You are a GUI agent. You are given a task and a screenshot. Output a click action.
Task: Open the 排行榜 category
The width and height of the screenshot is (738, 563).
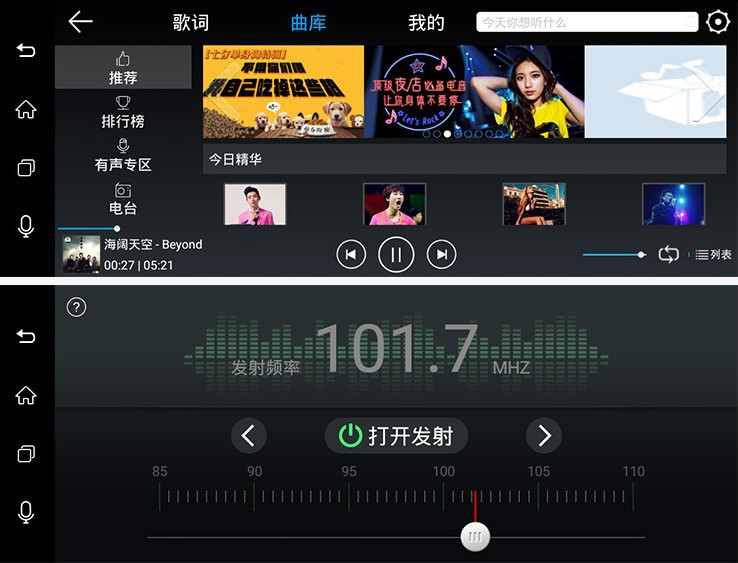[x=123, y=113]
